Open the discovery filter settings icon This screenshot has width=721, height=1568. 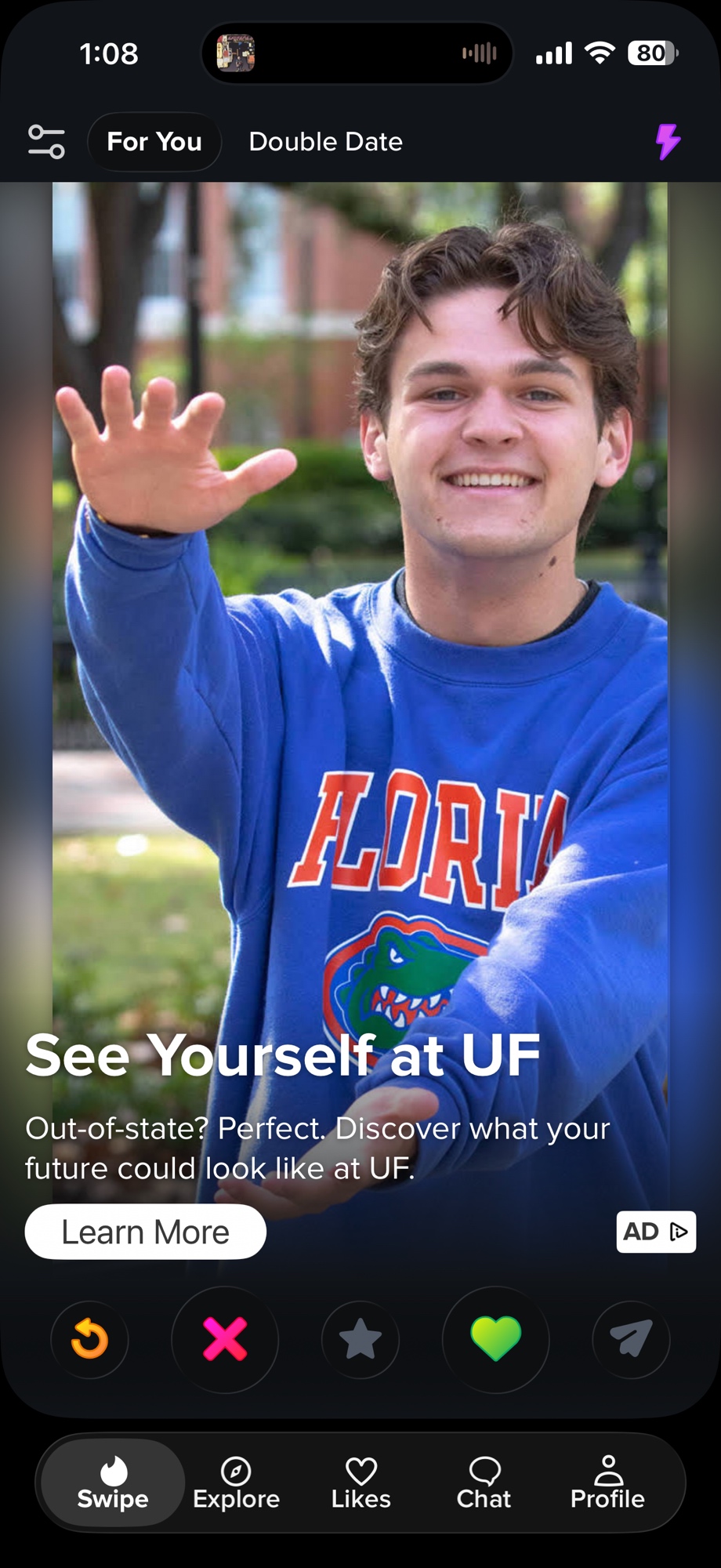pyautogui.click(x=46, y=142)
